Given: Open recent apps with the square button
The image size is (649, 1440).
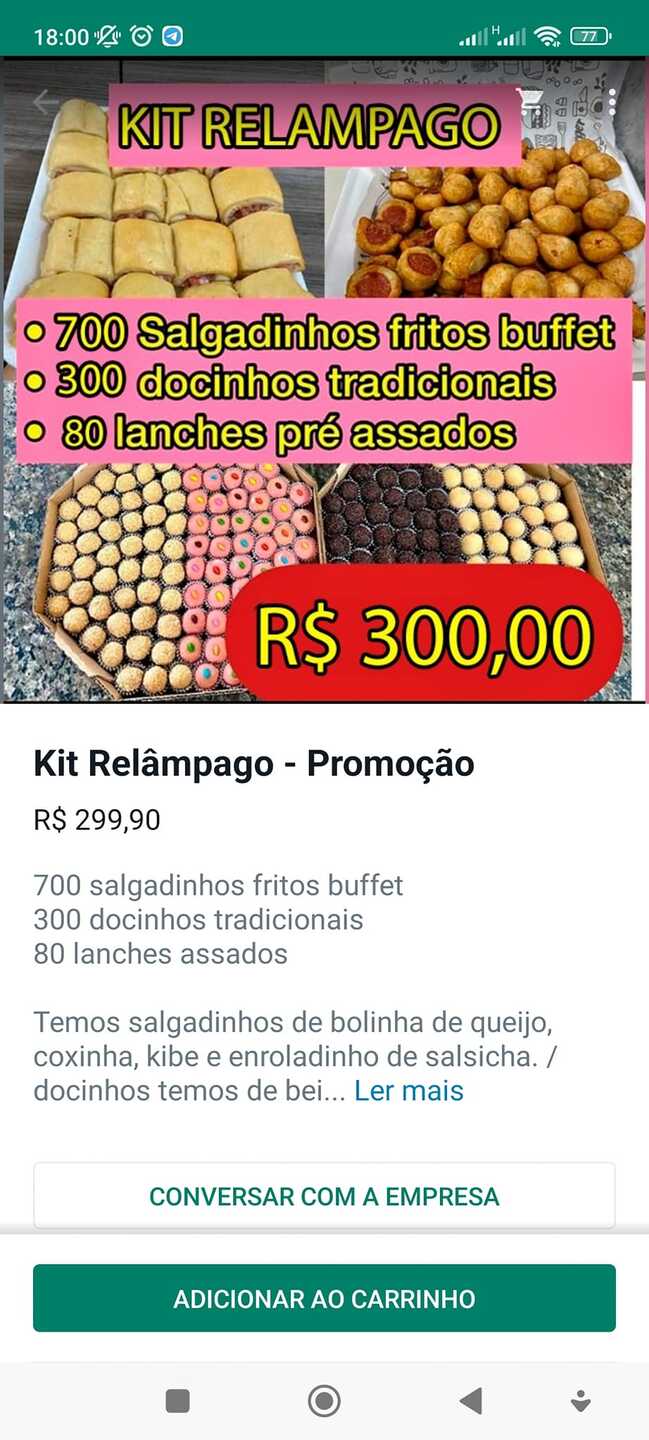Looking at the screenshot, I should point(178,1401).
